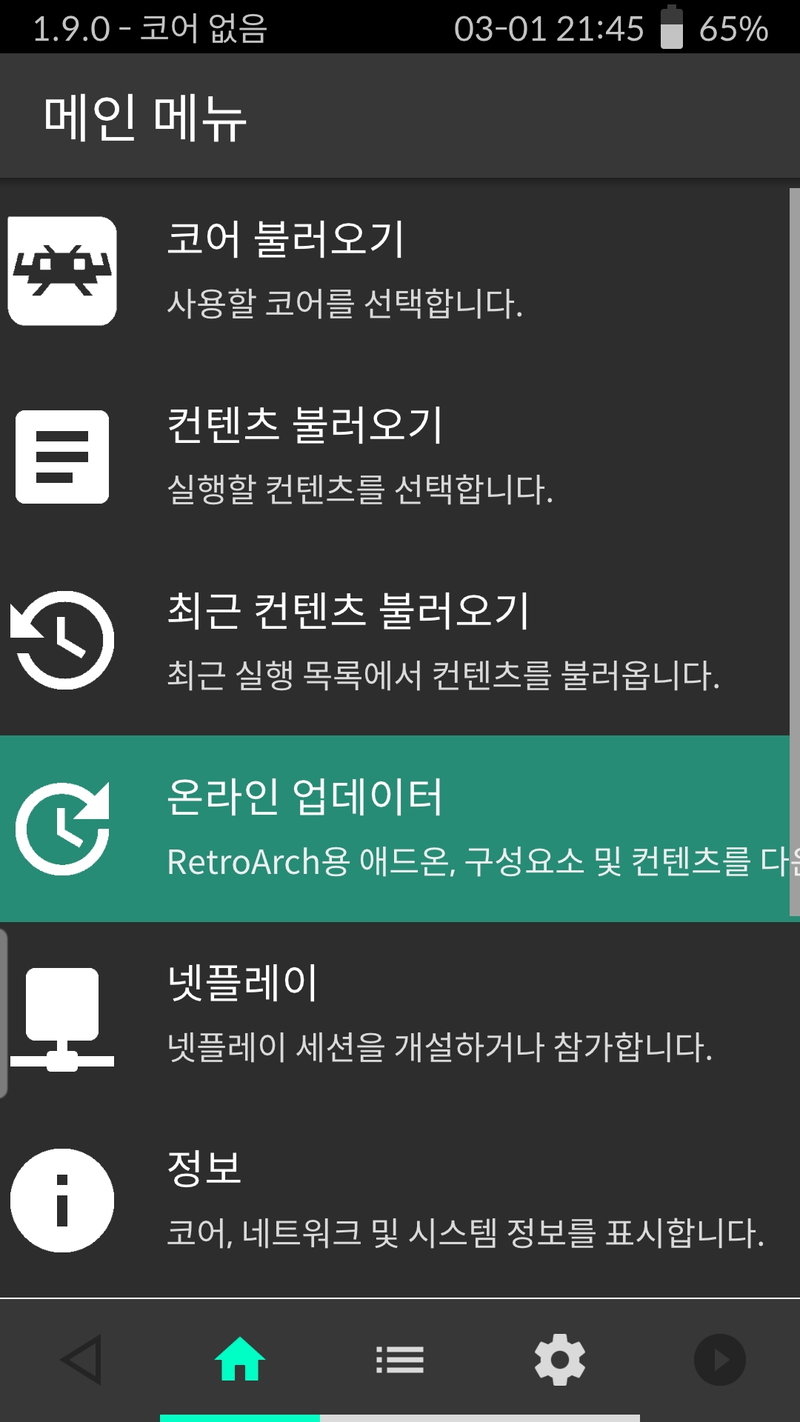Screen dimensions: 800x1422
Task: Open the 정보 information row
Action: pyautogui.click(x=395, y=1200)
